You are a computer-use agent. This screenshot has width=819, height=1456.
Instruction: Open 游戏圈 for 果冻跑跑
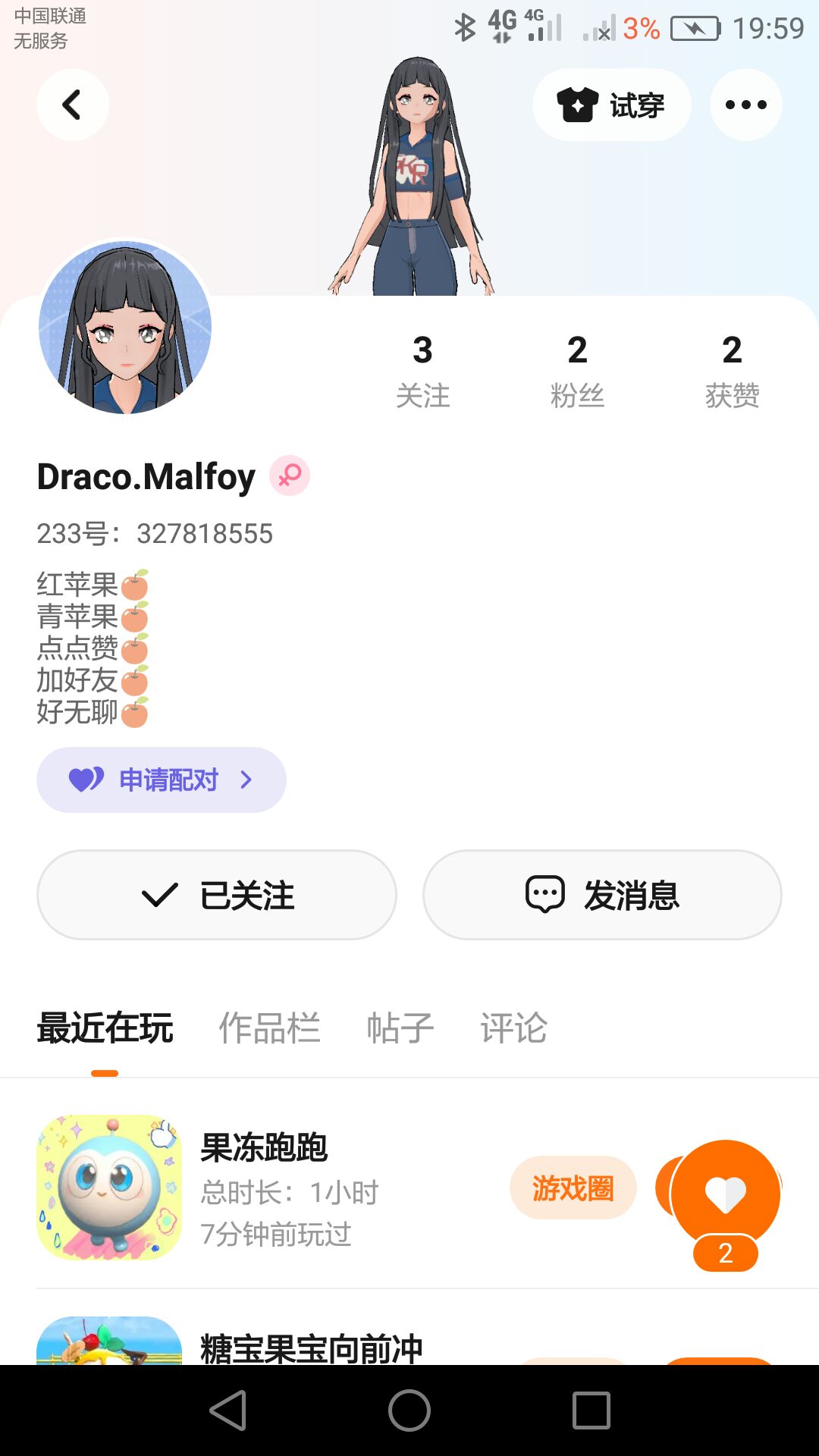[x=573, y=1188]
